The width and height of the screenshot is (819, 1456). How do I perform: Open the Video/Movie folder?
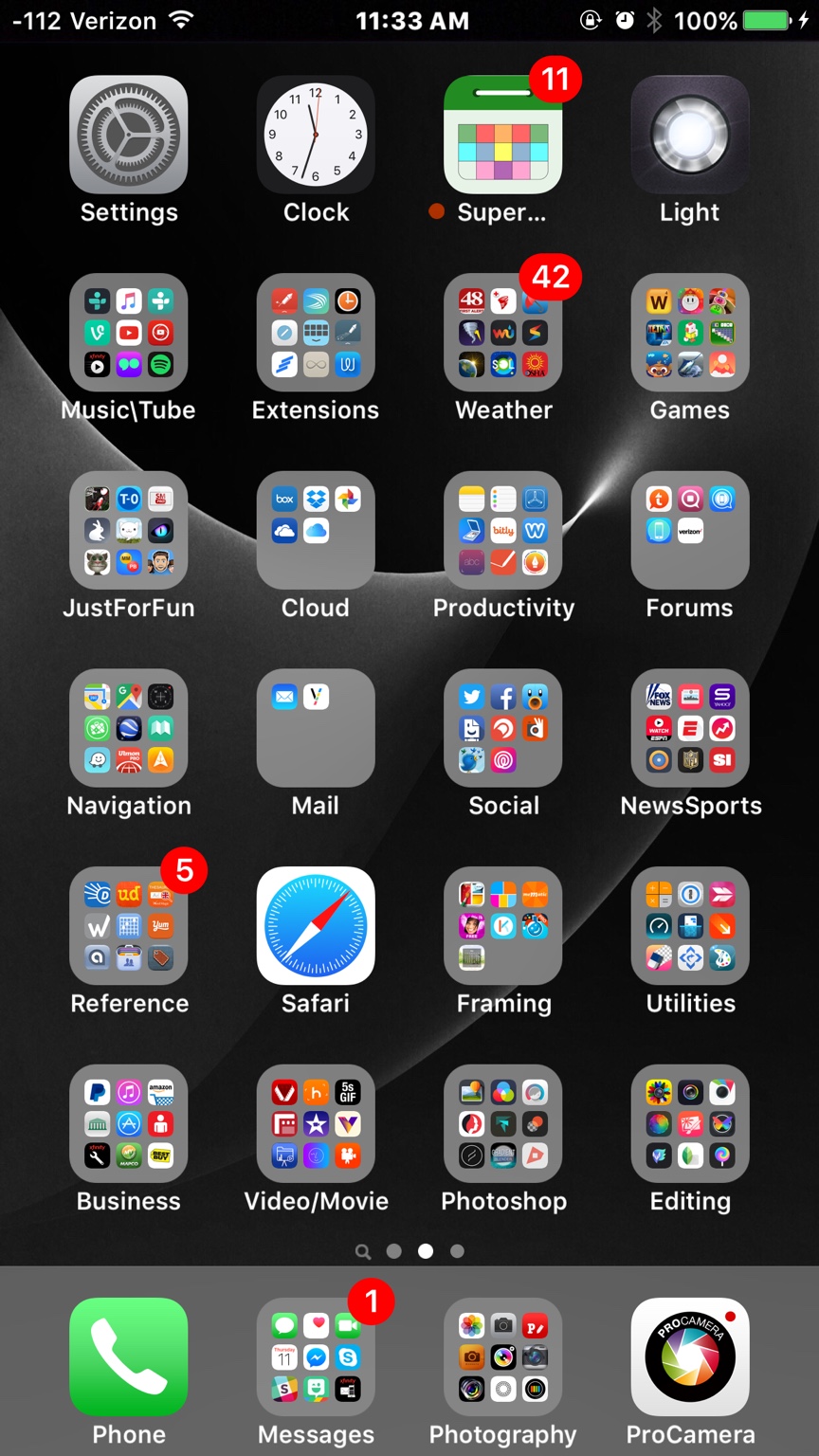coord(316,1124)
